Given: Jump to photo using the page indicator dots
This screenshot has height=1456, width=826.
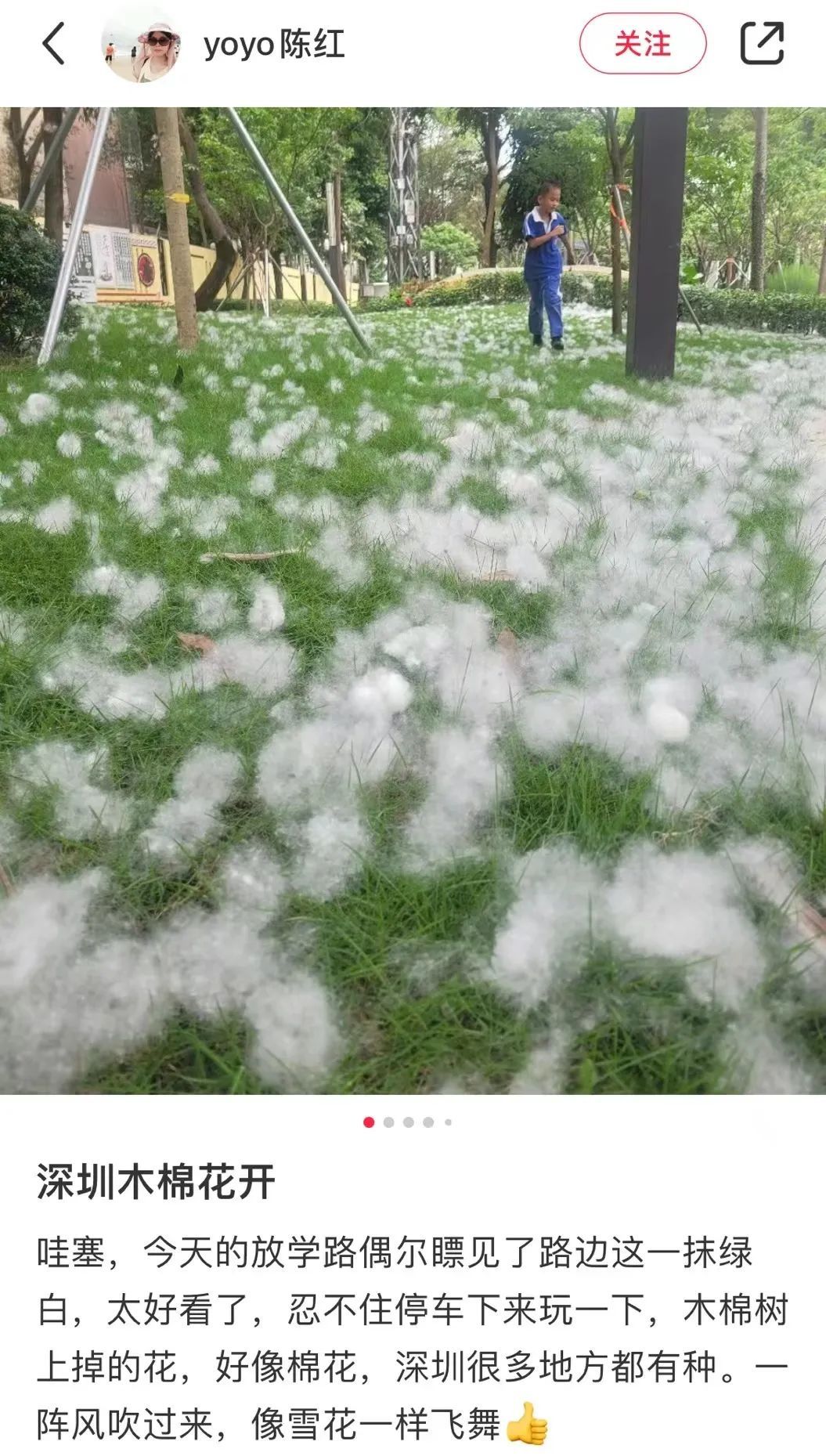Looking at the screenshot, I should pos(408,1122).
